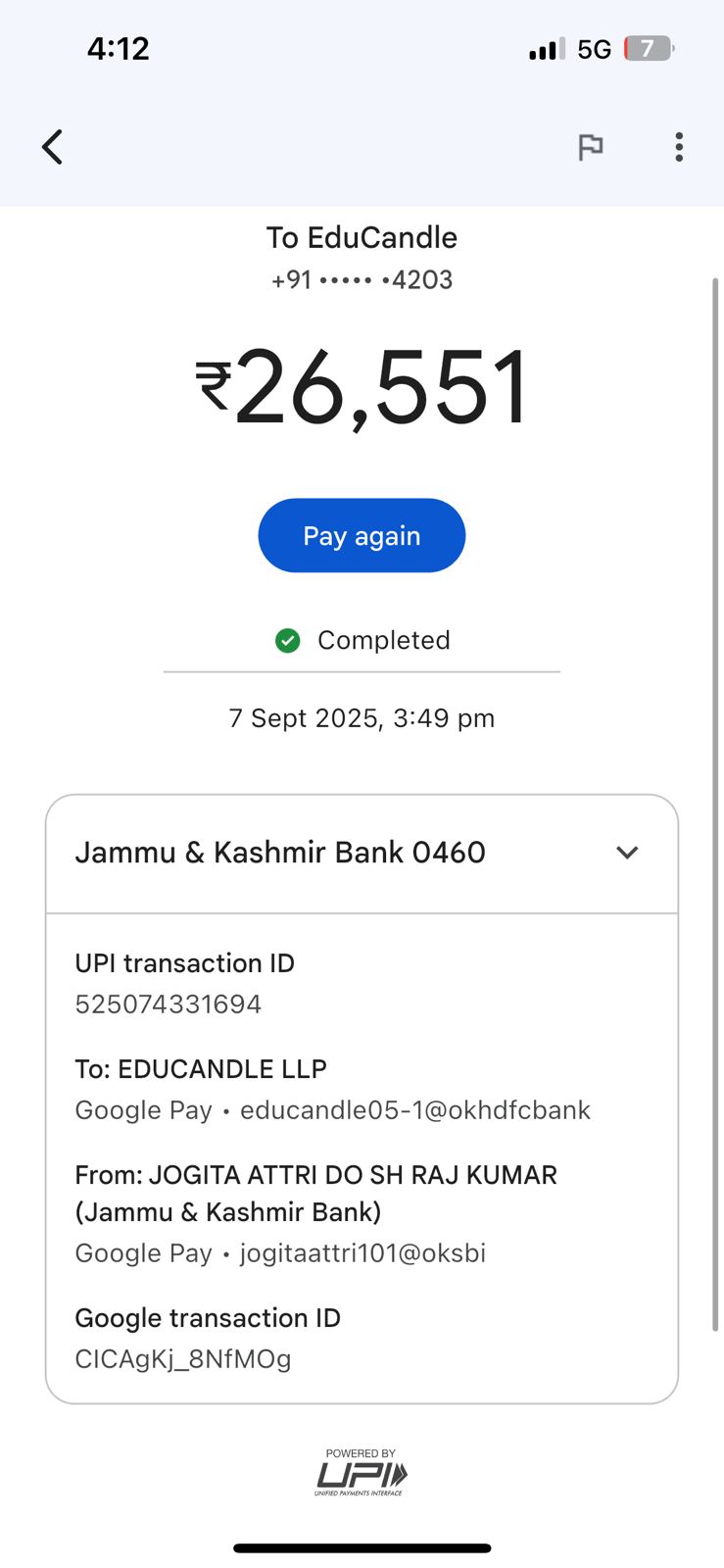Open the three-dot overflow menu

coord(679,147)
